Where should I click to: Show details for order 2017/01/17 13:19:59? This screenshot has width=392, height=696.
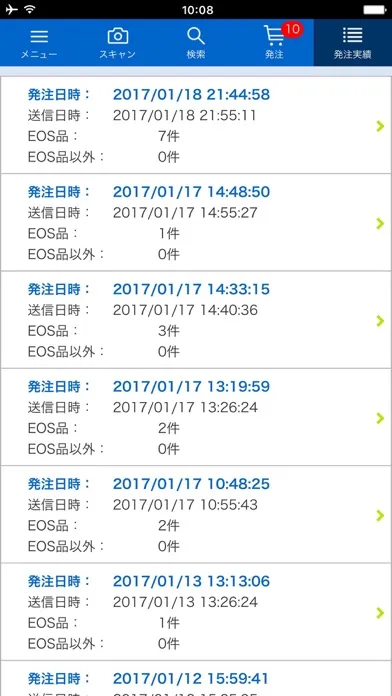[196, 417]
